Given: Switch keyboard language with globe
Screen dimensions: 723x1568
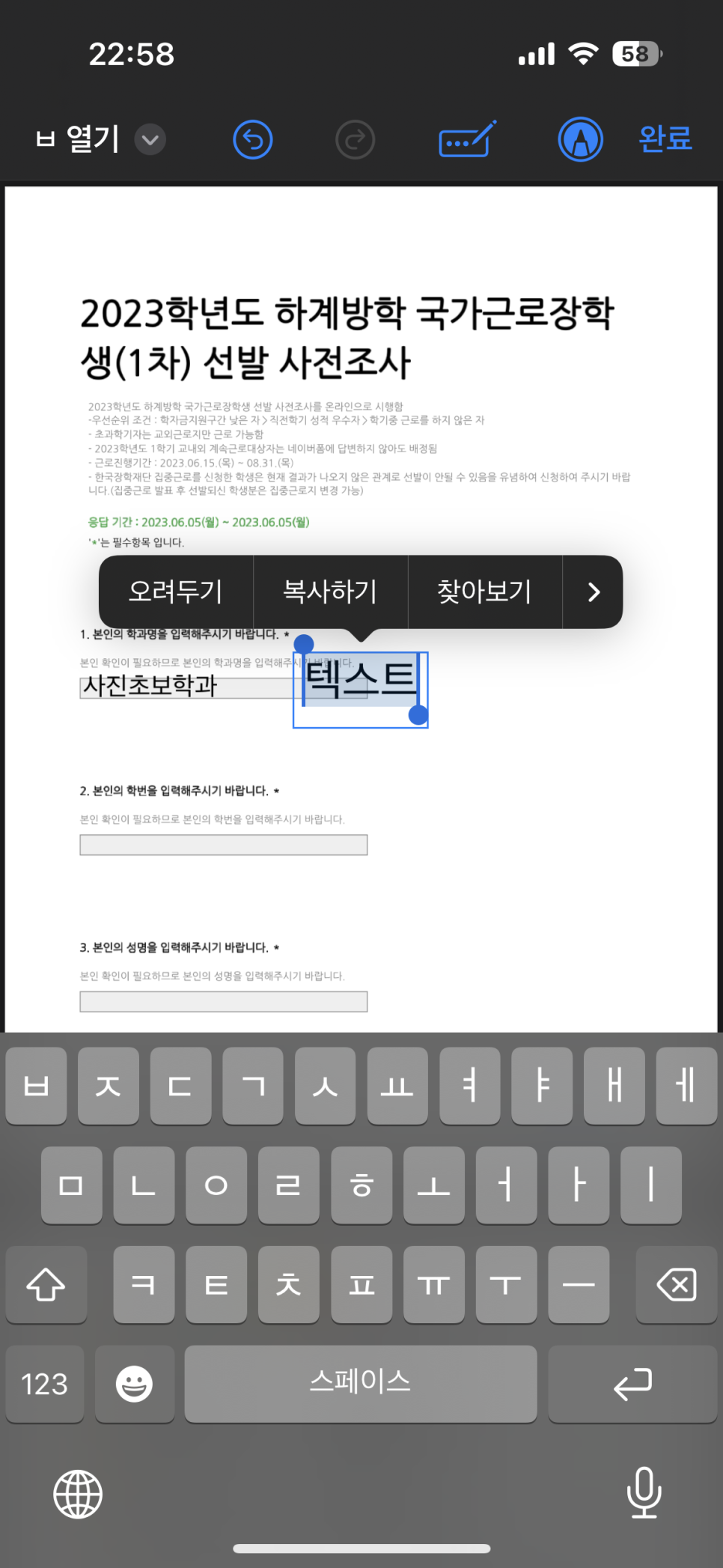Looking at the screenshot, I should (x=78, y=1495).
